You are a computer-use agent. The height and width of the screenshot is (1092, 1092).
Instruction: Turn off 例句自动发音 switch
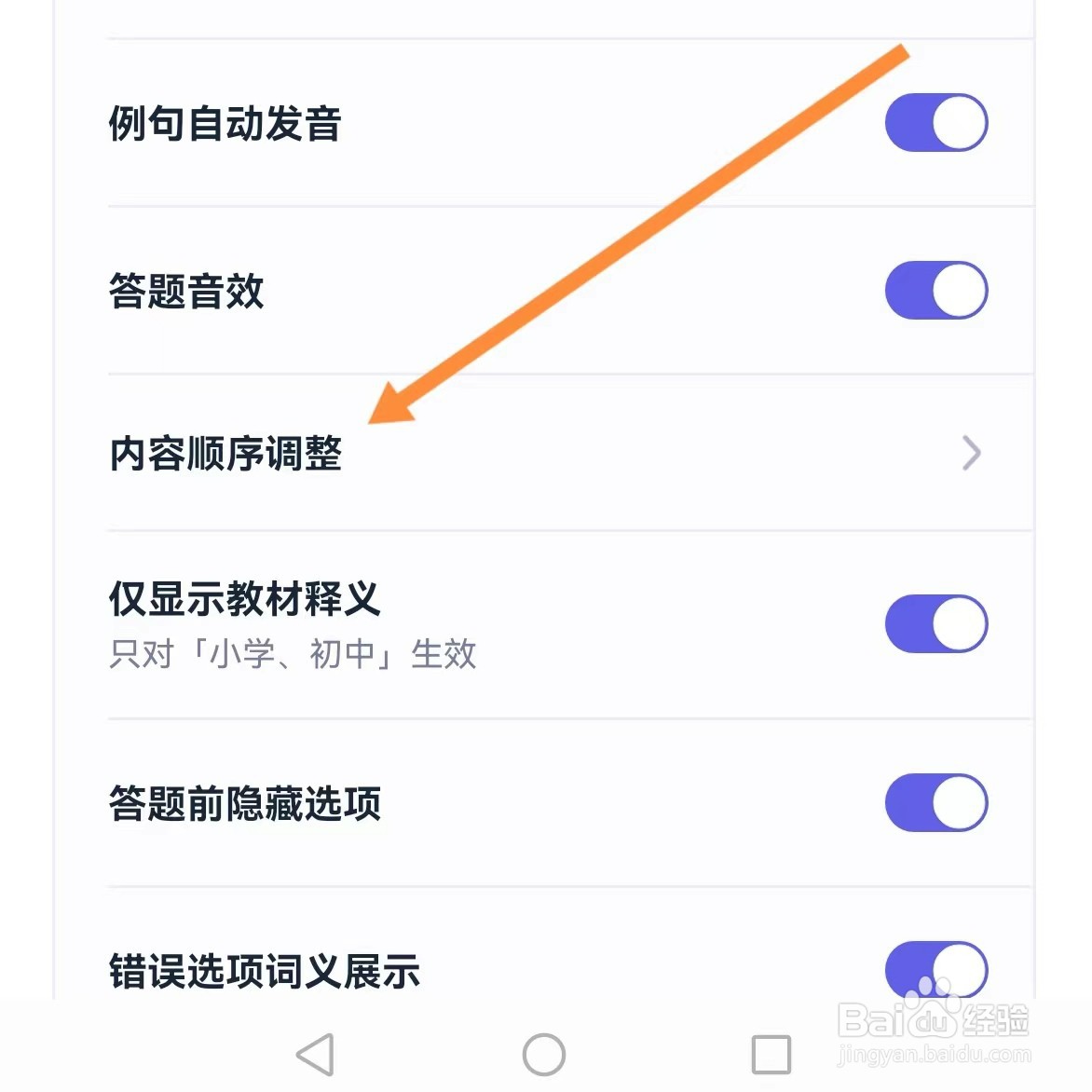click(x=935, y=122)
